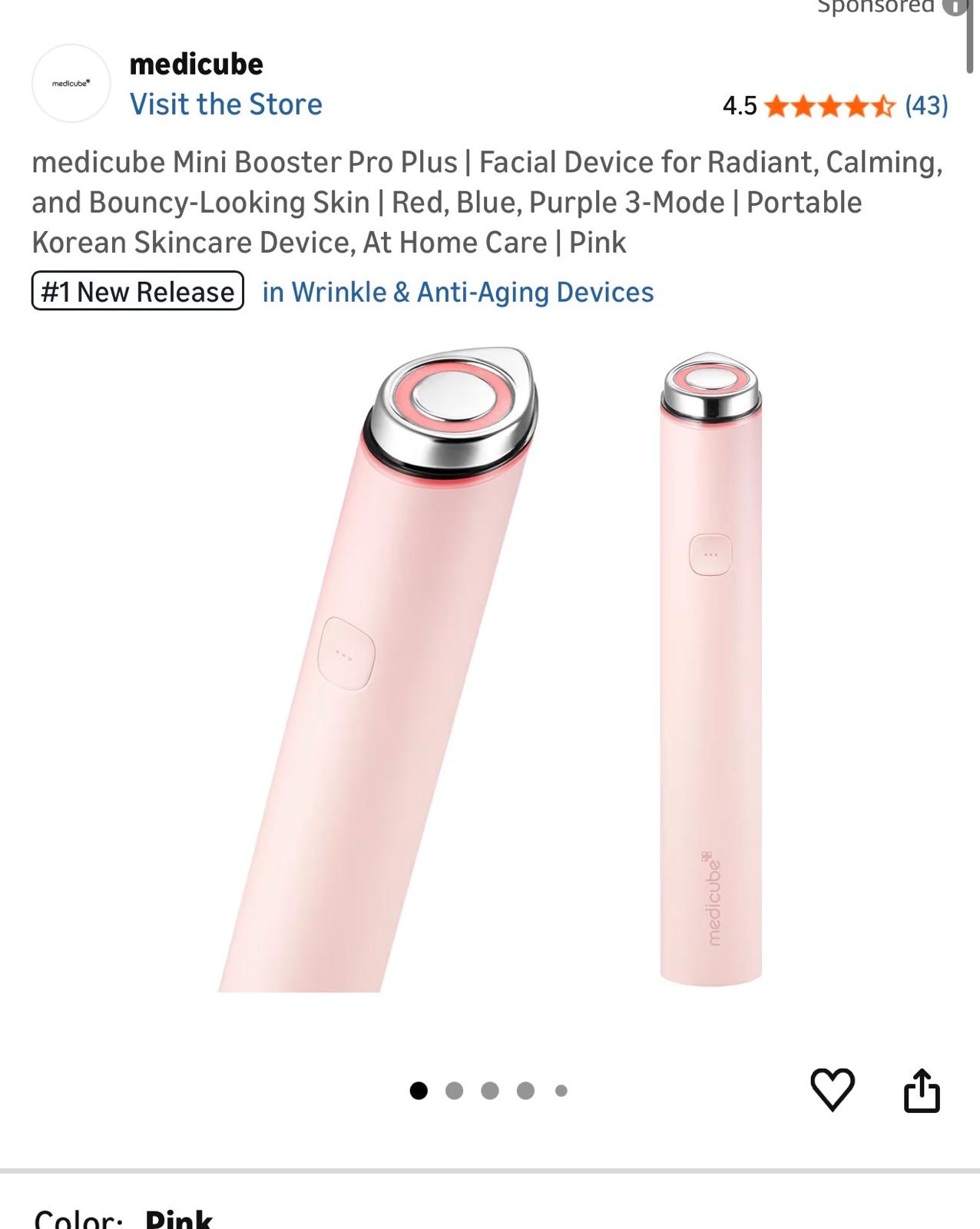Image resolution: width=980 pixels, height=1229 pixels.
Task: Open the medicube product image full view
Action: (490, 668)
